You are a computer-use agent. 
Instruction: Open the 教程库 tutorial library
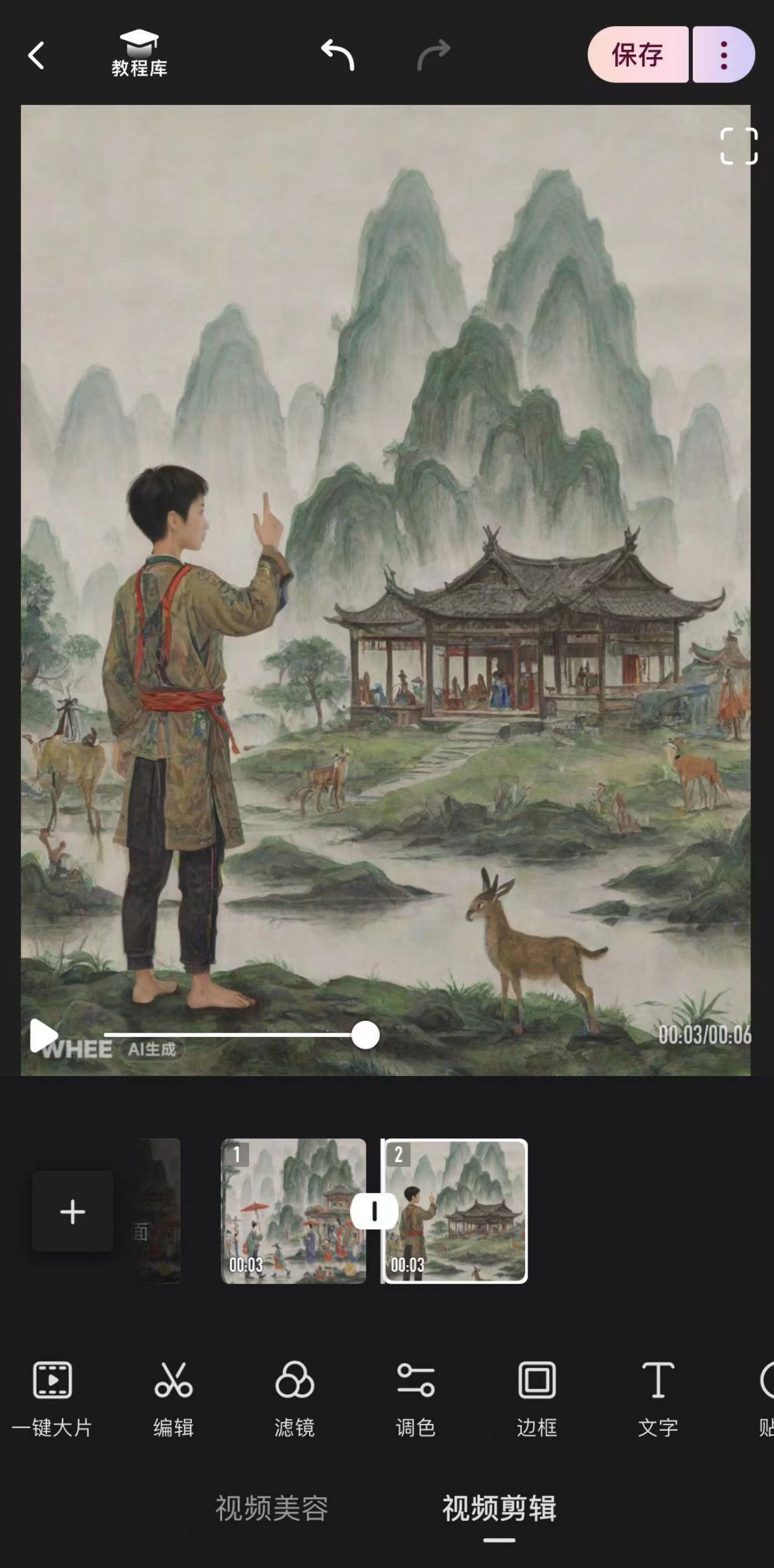click(x=140, y=54)
